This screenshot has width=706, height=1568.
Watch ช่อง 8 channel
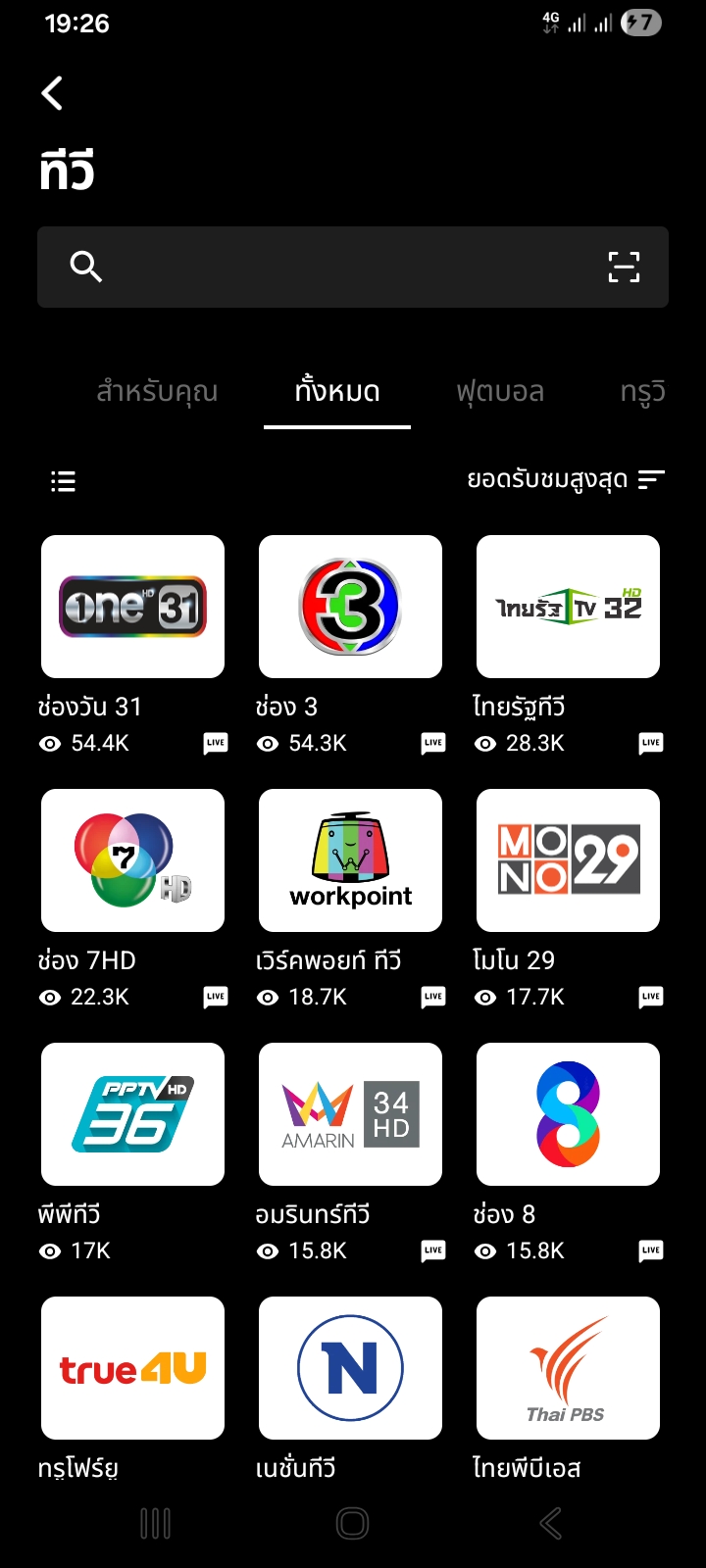(568, 1114)
